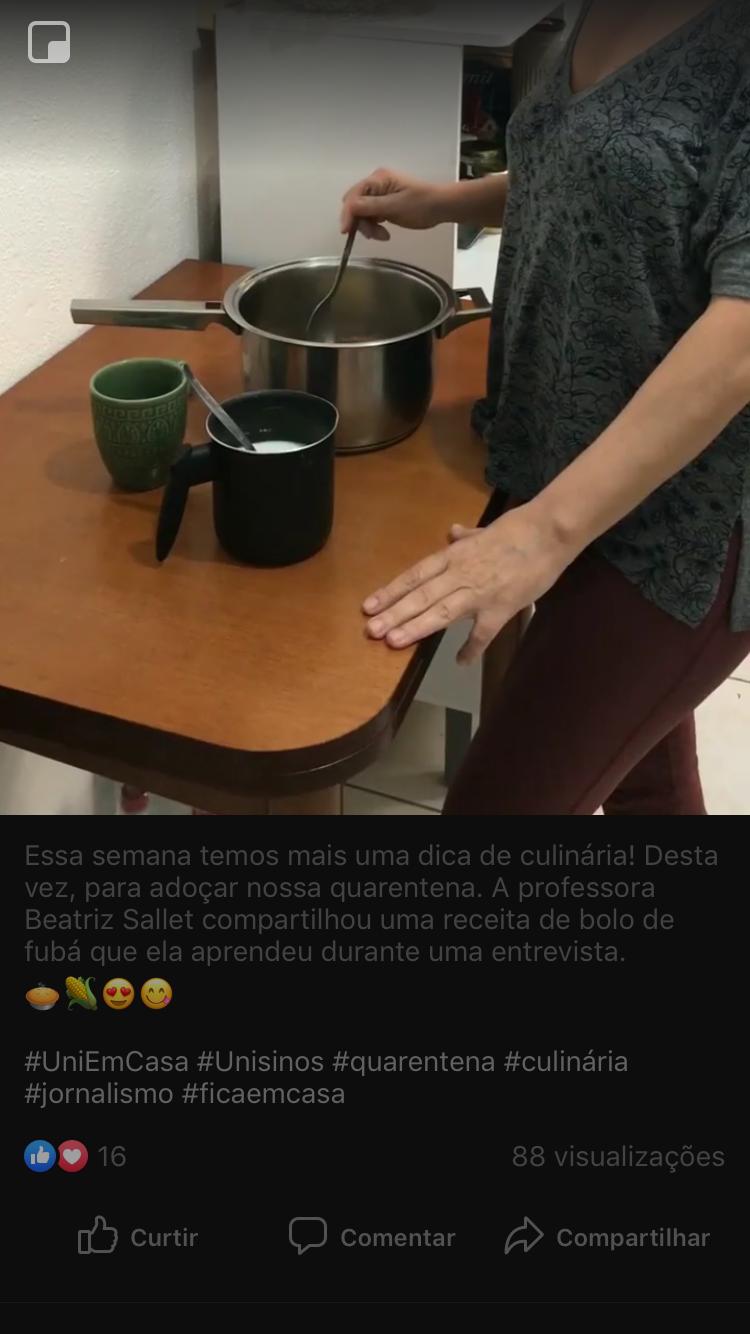750x1334 pixels.
Task: Open the #ficaemcasa hashtag
Action: pos(263,1093)
